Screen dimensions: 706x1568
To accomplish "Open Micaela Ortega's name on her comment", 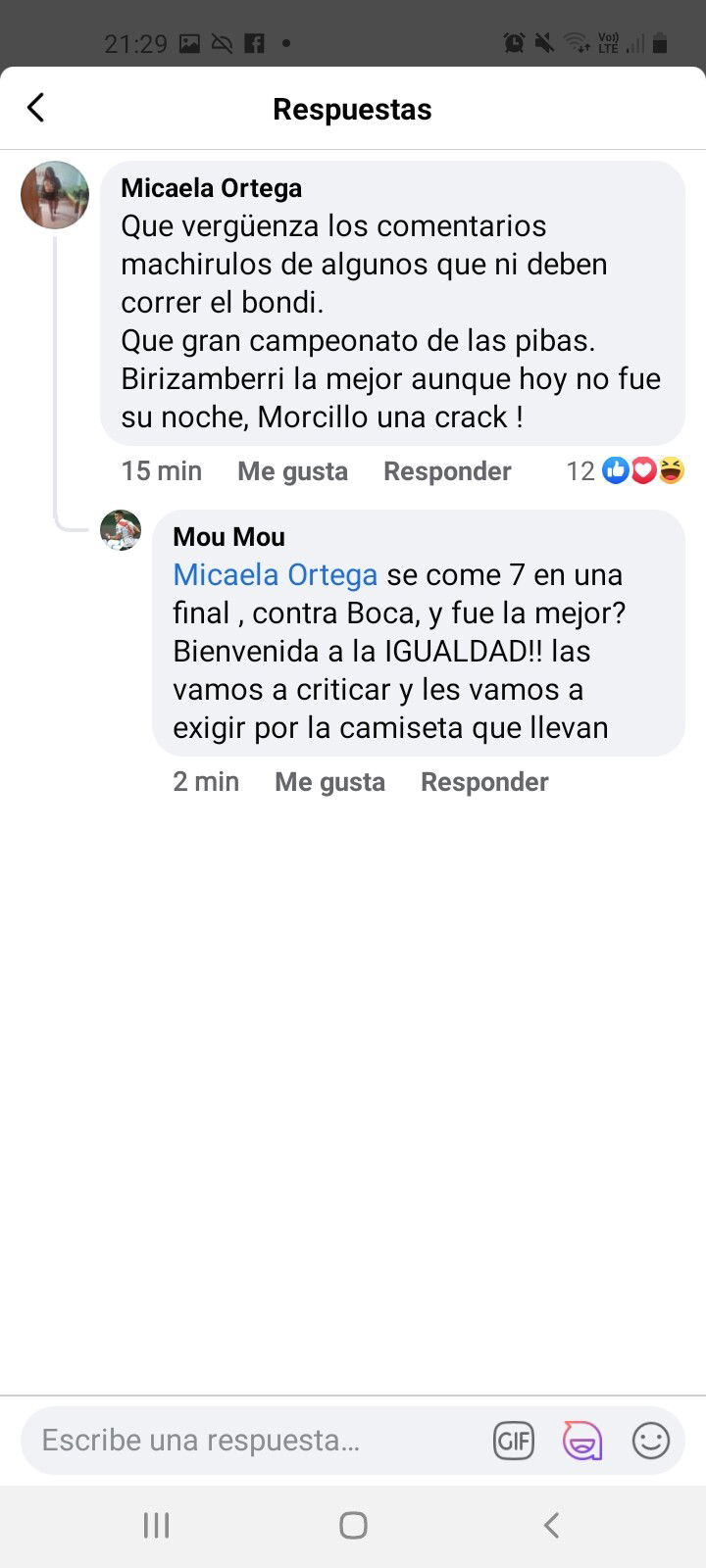I will point(211,188).
